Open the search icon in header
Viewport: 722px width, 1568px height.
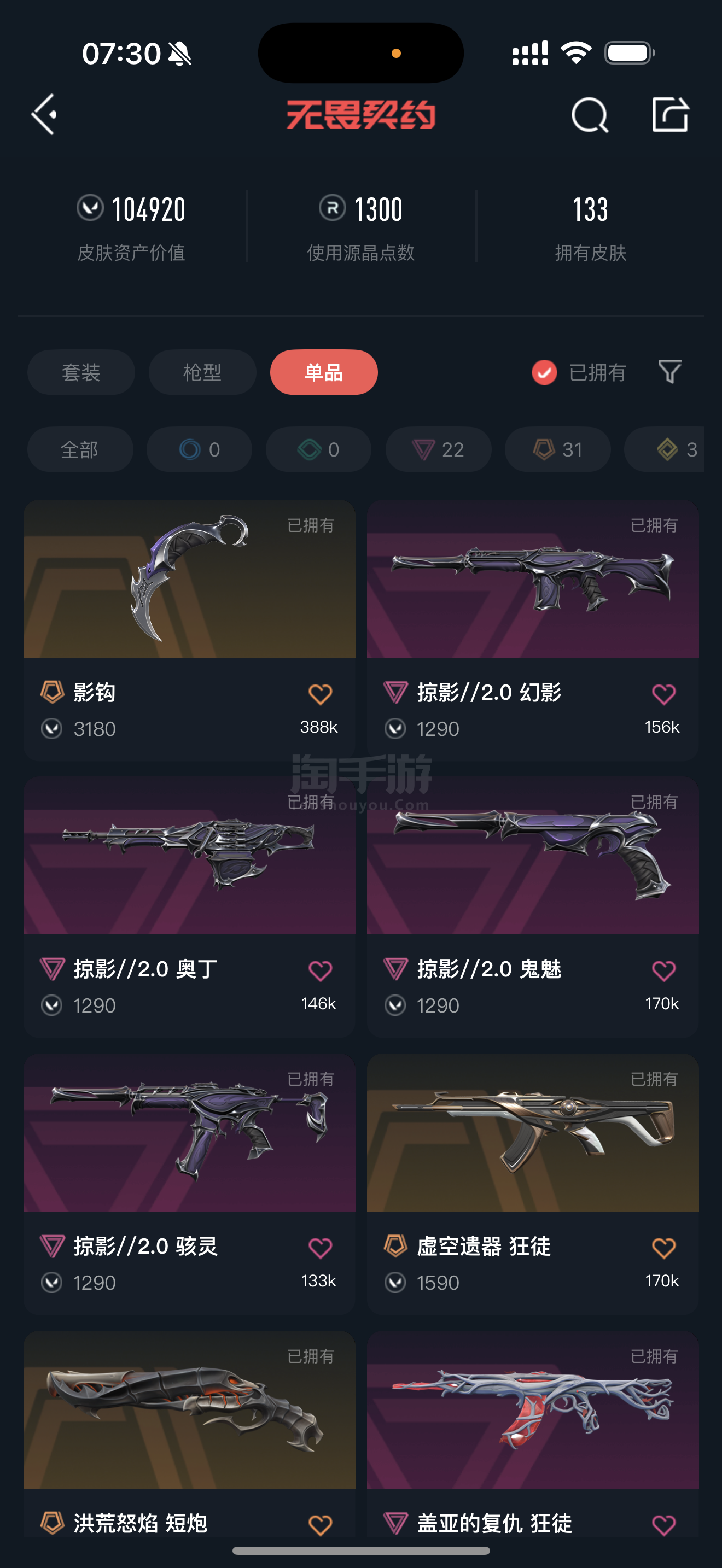589,114
